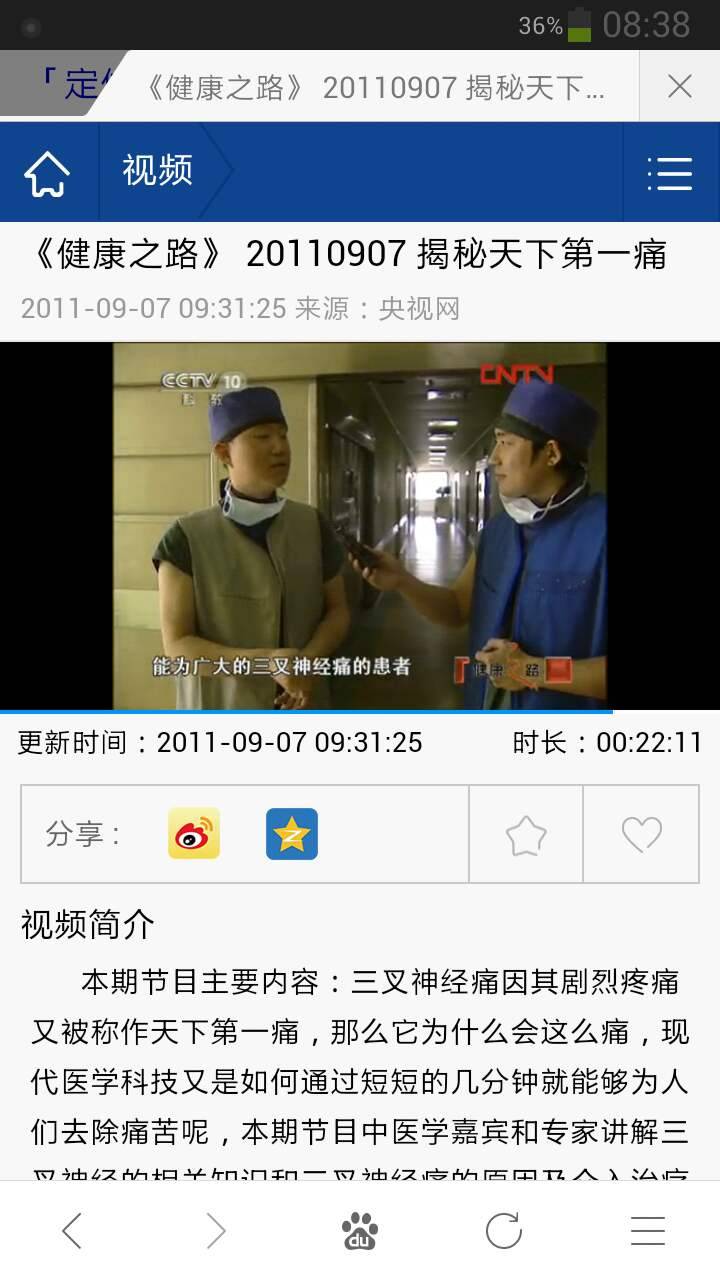Reload the current page

(504, 1231)
